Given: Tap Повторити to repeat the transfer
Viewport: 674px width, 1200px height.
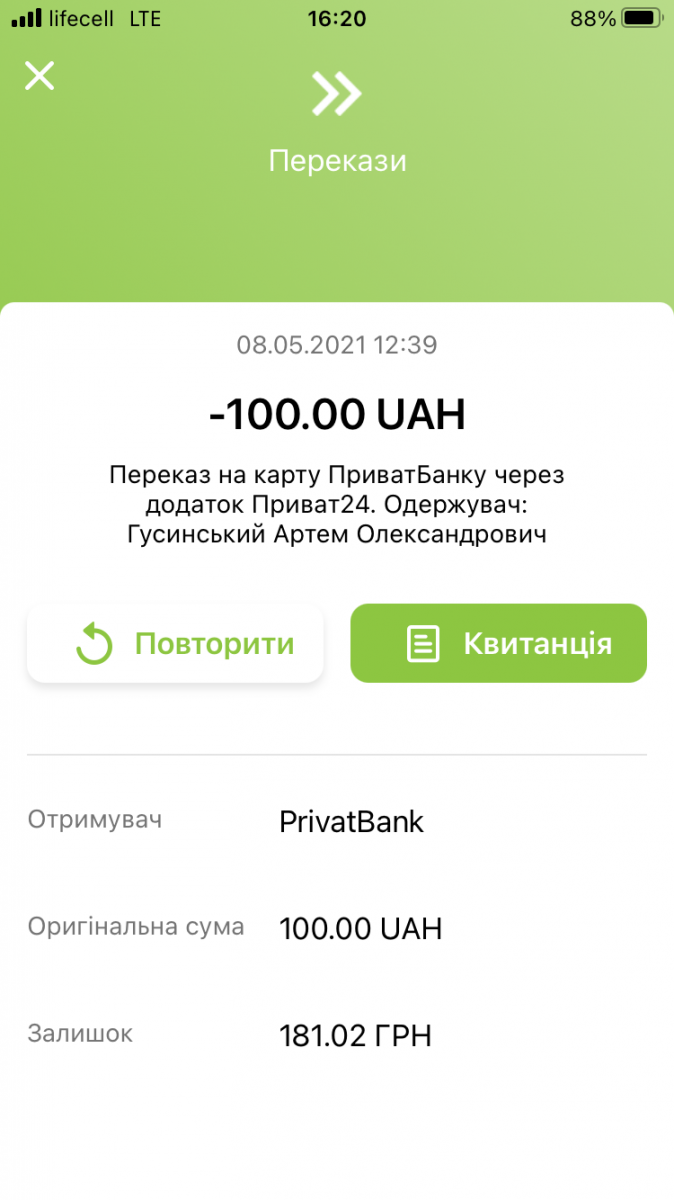Looking at the screenshot, I should [175, 643].
